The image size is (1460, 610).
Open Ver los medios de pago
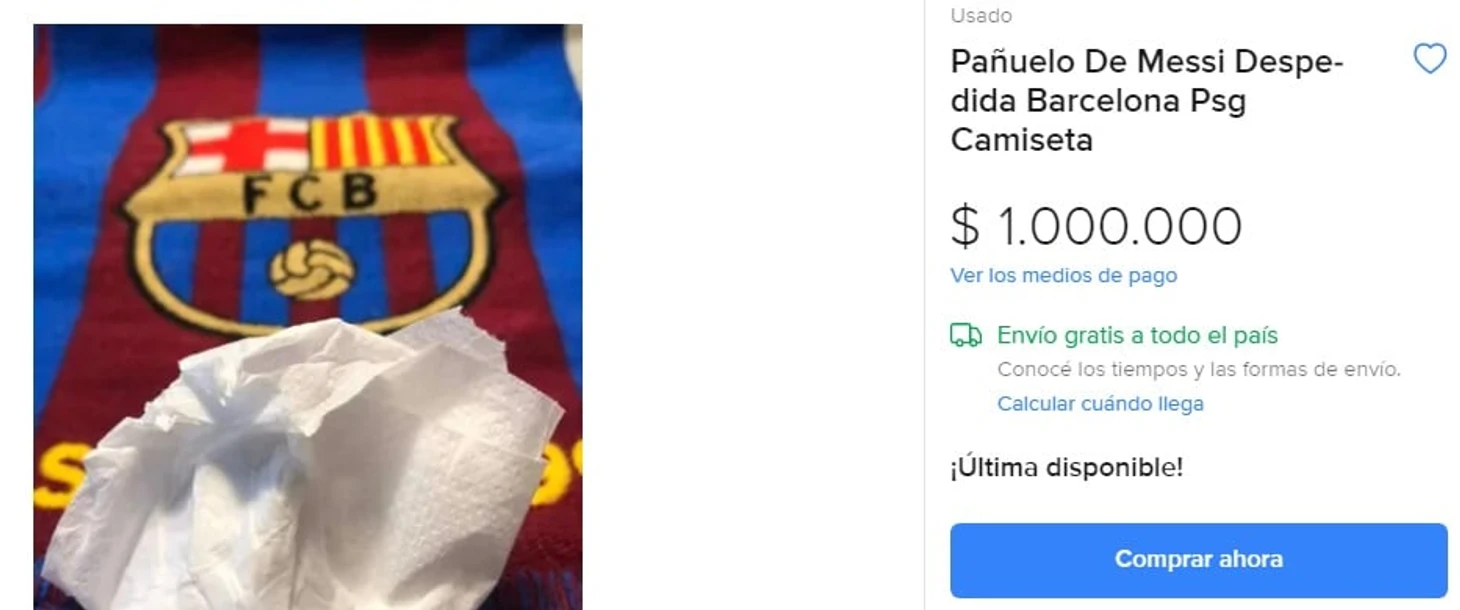pyautogui.click(x=1063, y=276)
